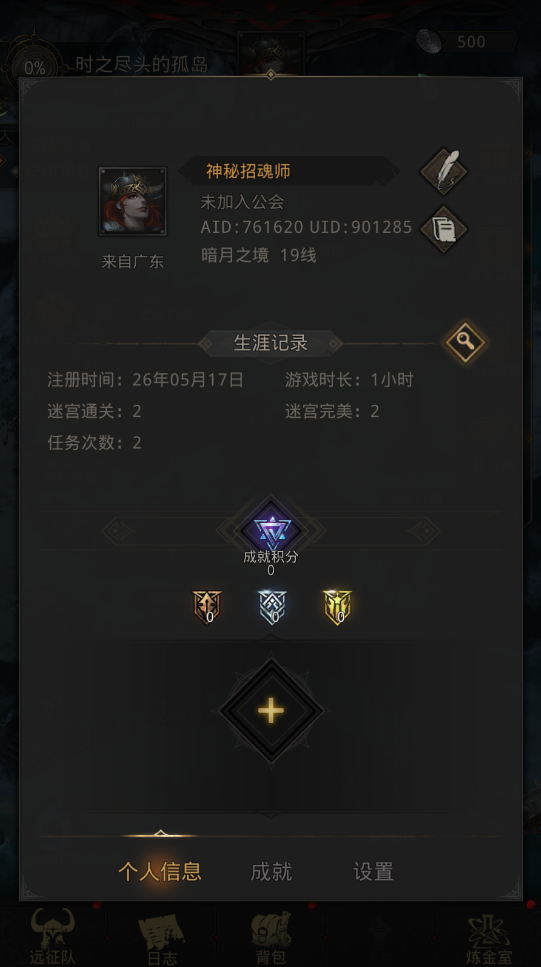Switch to the 个人信息 tab

click(160, 871)
